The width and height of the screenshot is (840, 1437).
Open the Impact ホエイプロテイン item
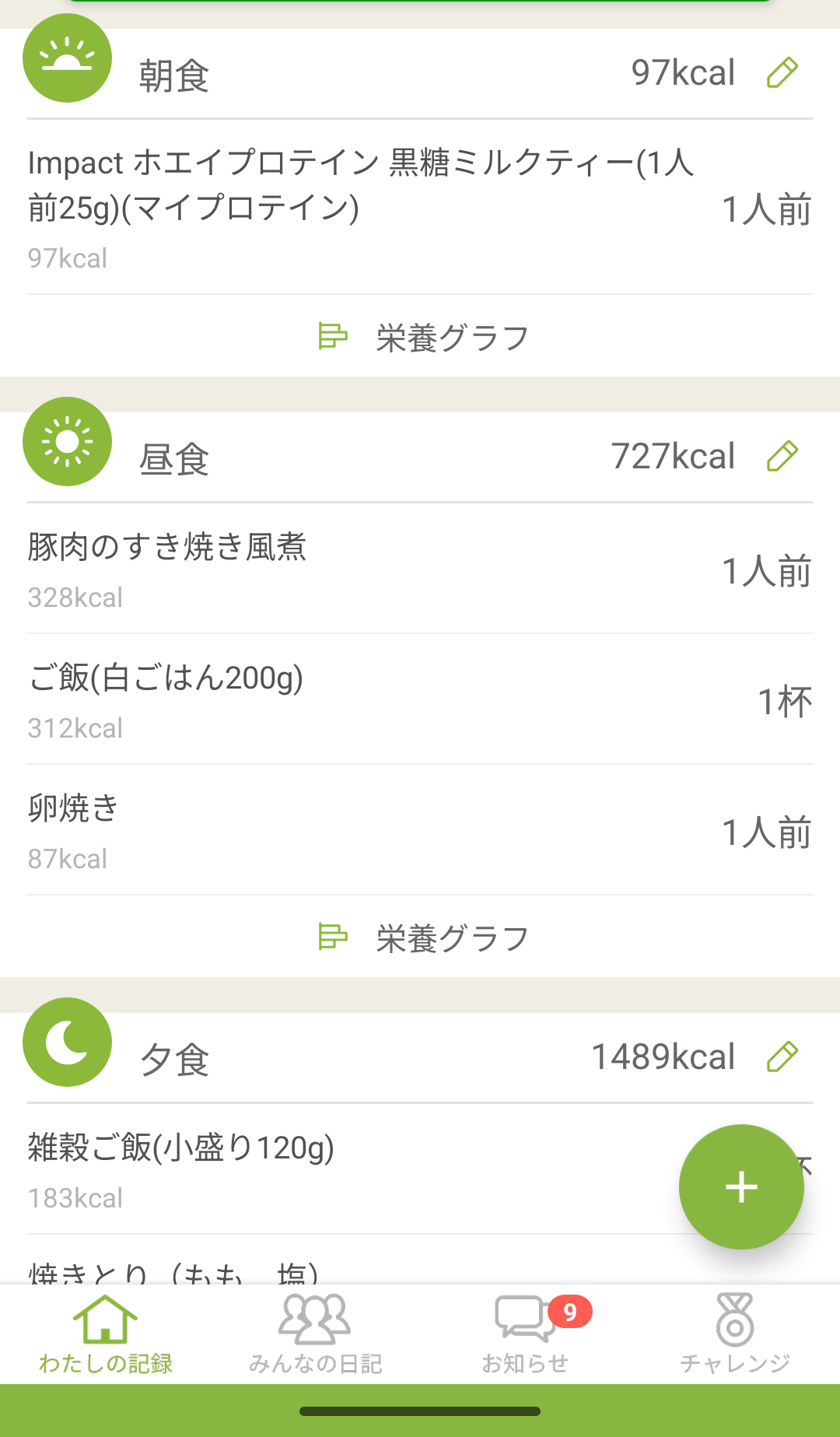pos(420,208)
